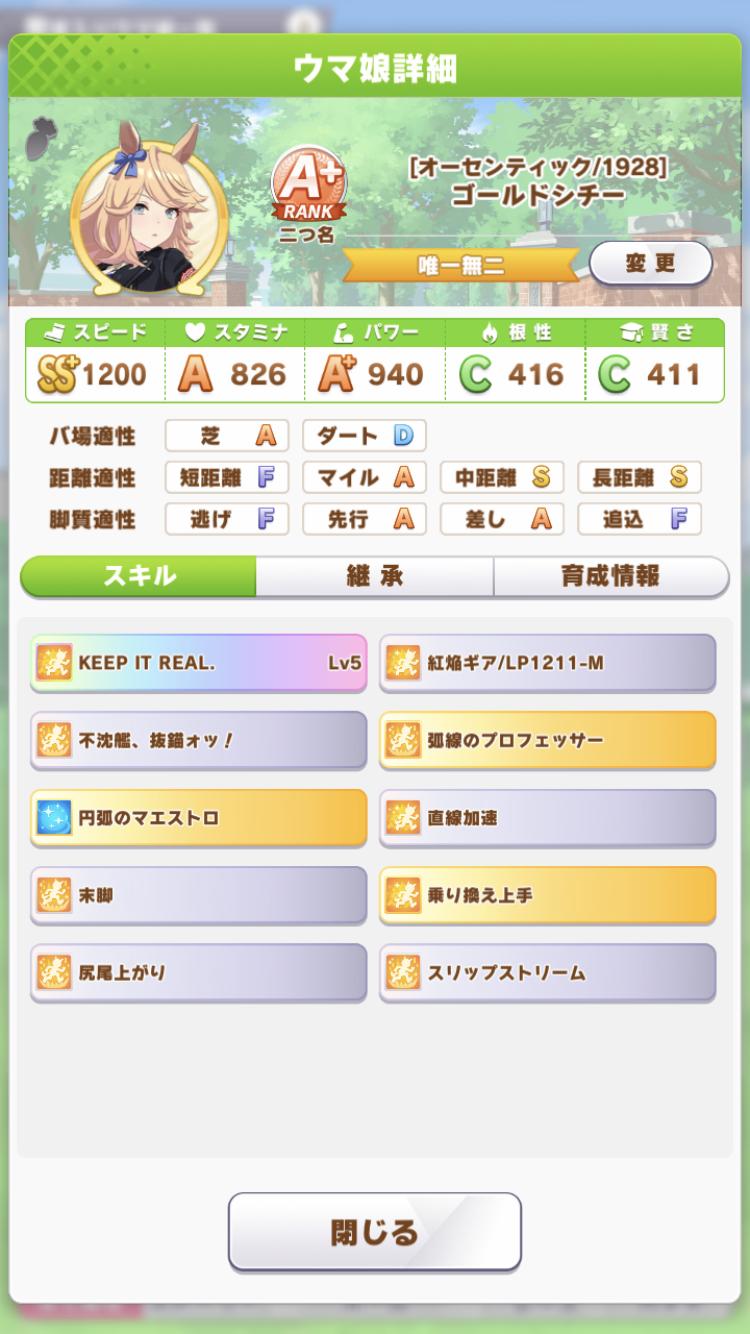Tap the 変更 button next to the title
The width and height of the screenshot is (750, 1334).
[650, 264]
